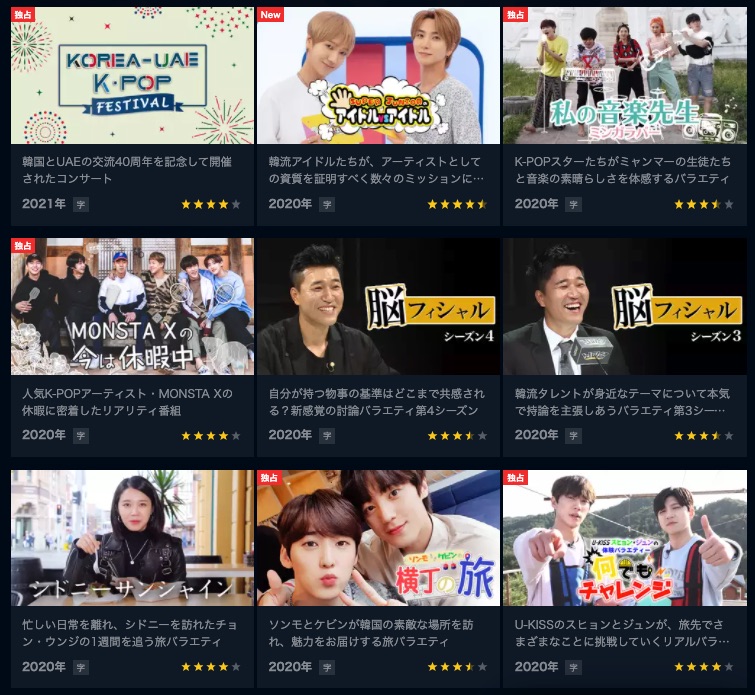Open the アイドルvsアイドル show card

378,76
